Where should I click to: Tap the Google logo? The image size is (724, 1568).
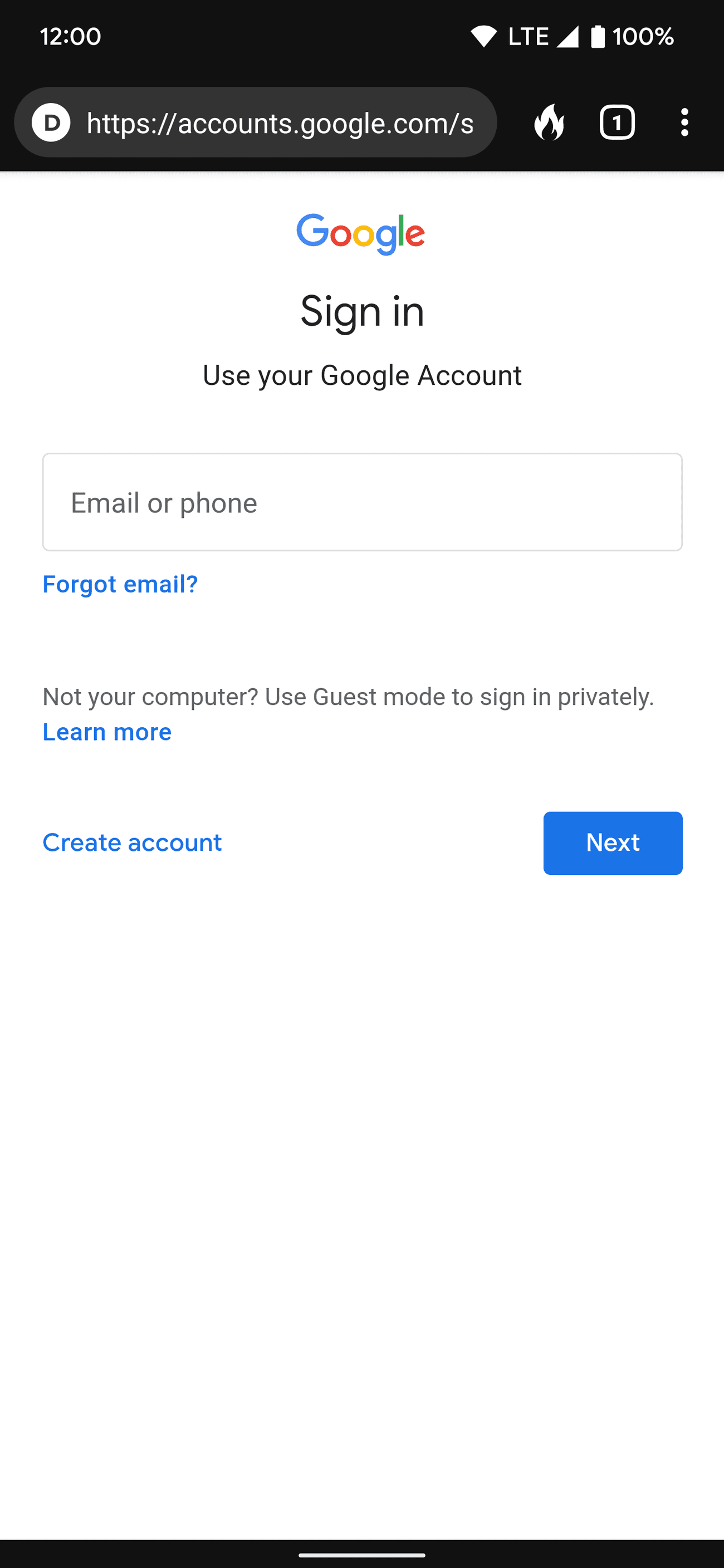point(361,234)
